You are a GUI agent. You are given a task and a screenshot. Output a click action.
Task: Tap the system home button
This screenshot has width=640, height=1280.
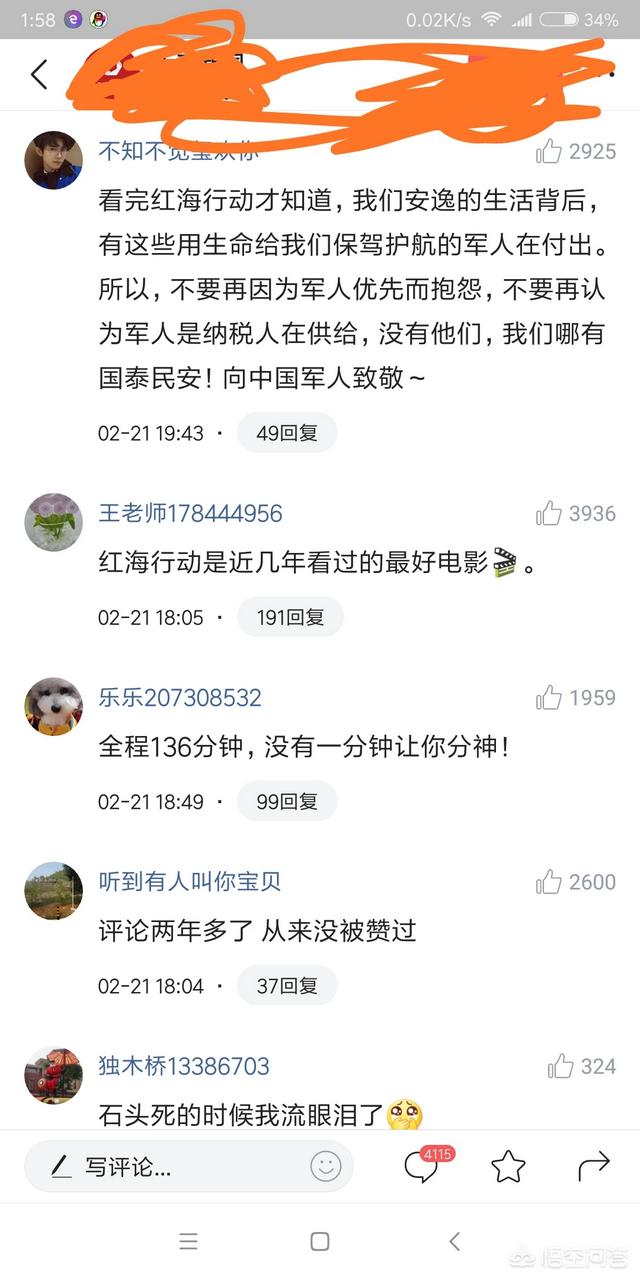[x=320, y=1242]
